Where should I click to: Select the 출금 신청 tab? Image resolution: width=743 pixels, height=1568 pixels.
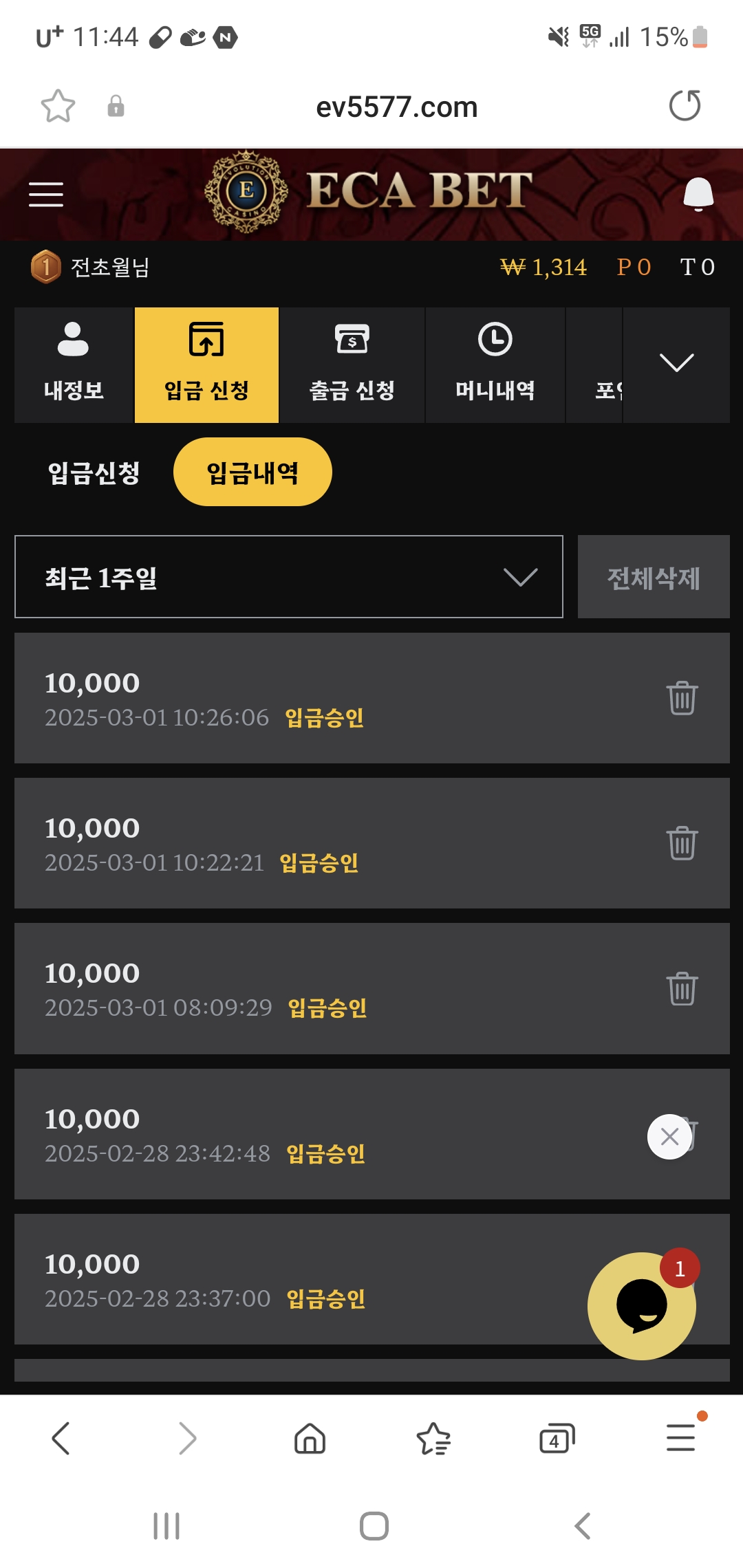[352, 364]
